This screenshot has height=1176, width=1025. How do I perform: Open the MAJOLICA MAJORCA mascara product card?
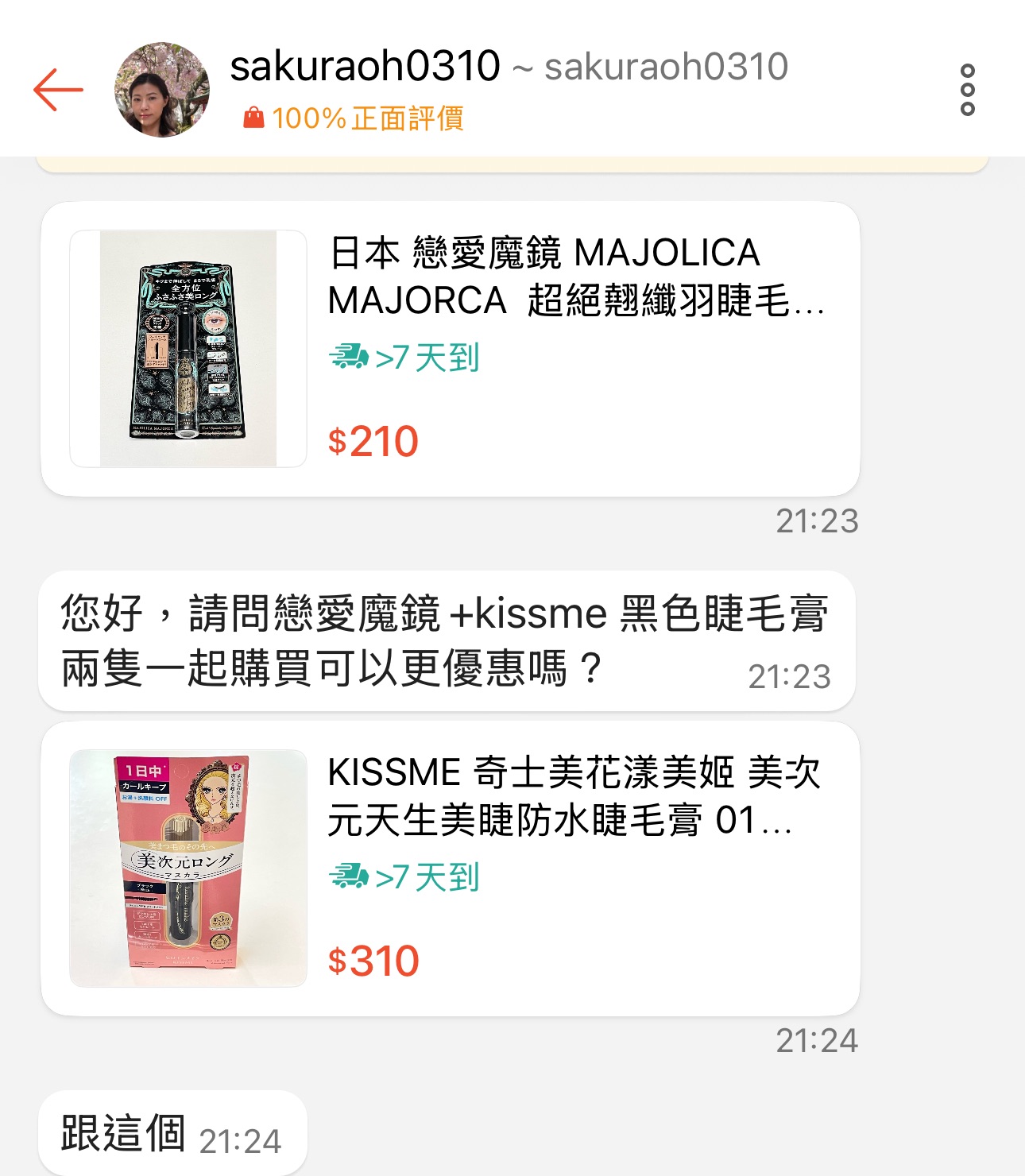pyautogui.click(x=450, y=349)
